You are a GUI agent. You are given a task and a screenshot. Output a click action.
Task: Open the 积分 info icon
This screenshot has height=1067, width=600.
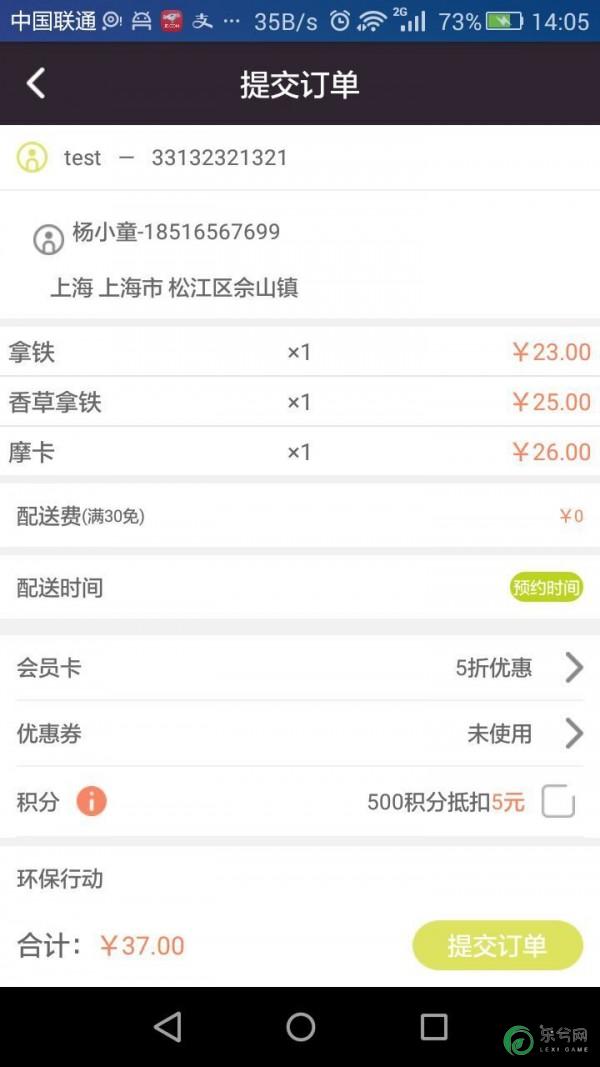pos(91,801)
